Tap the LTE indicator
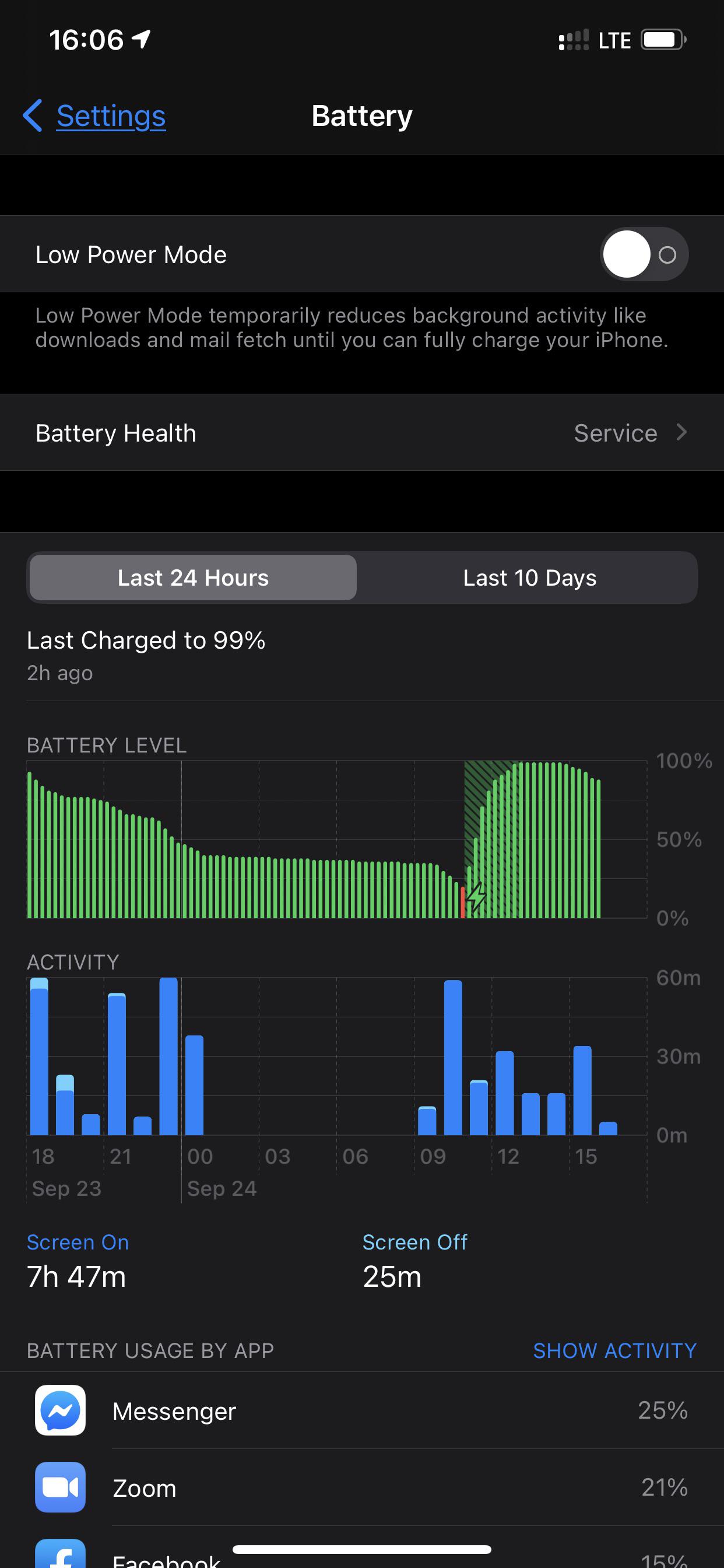The width and height of the screenshot is (724, 1568). [614, 40]
